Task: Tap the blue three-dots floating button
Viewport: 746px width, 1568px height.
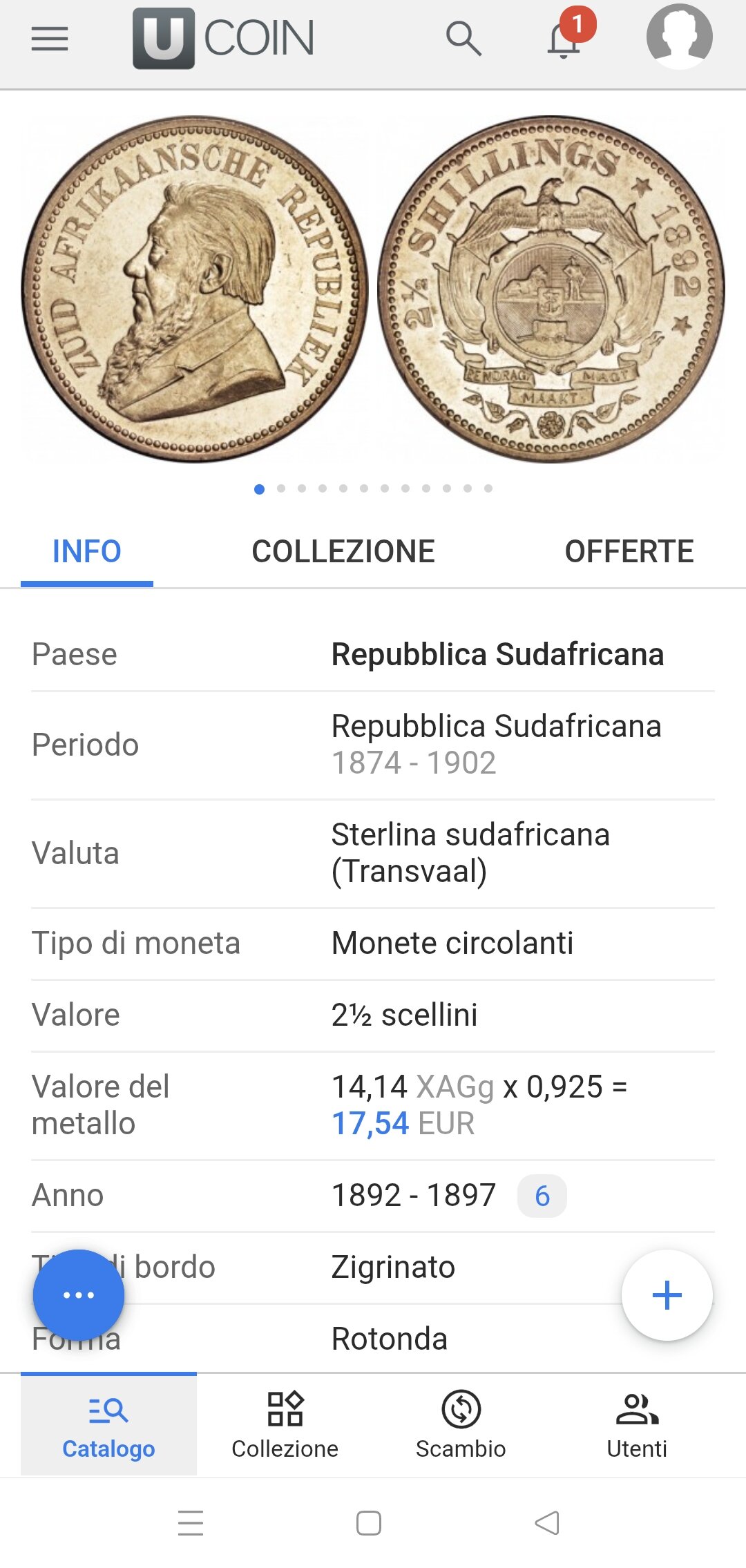Action: click(x=79, y=1294)
